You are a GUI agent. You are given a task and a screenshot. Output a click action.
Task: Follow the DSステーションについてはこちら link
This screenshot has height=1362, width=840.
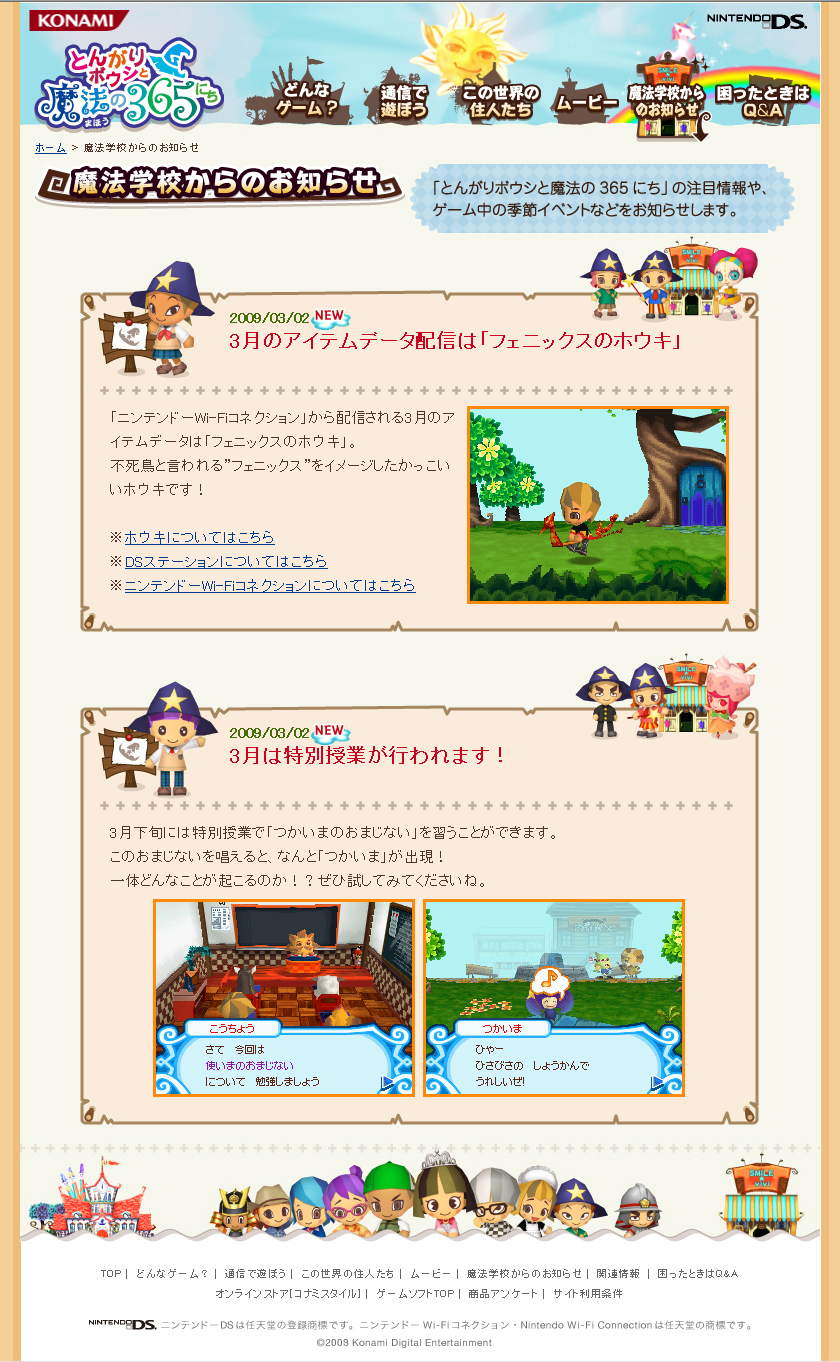click(x=225, y=561)
